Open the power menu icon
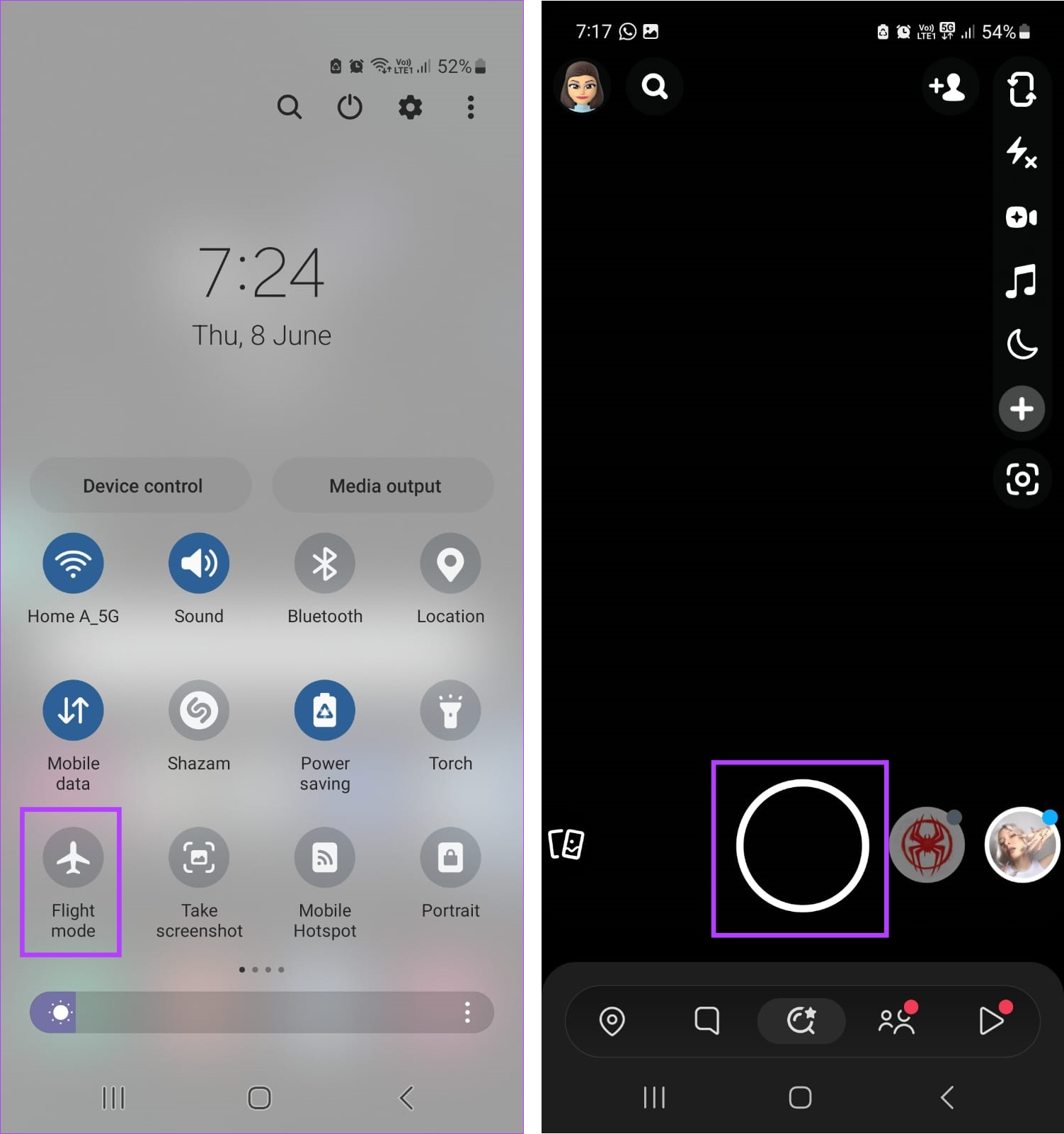 point(350,108)
